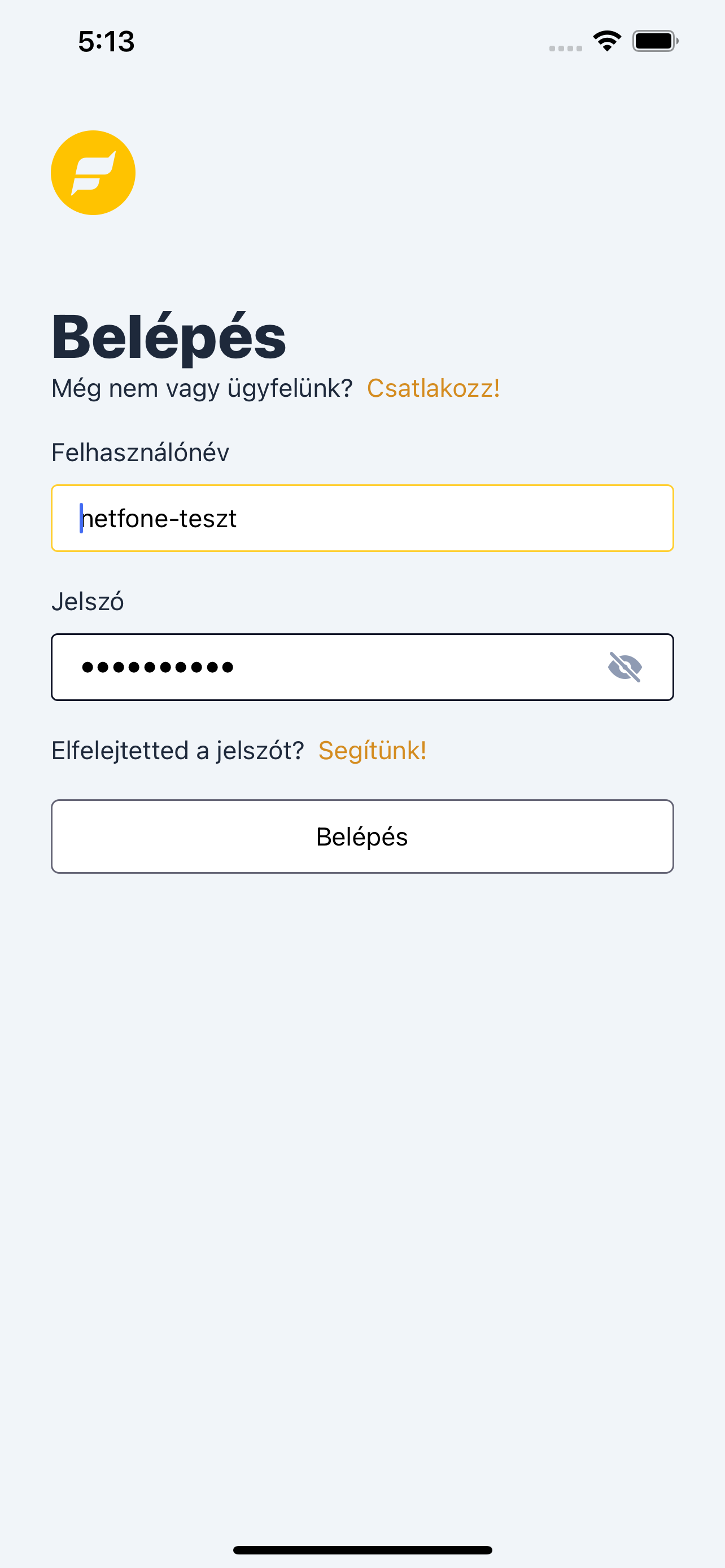Click inside the Jelszó password field
The image size is (725, 1568).
[304, 667]
